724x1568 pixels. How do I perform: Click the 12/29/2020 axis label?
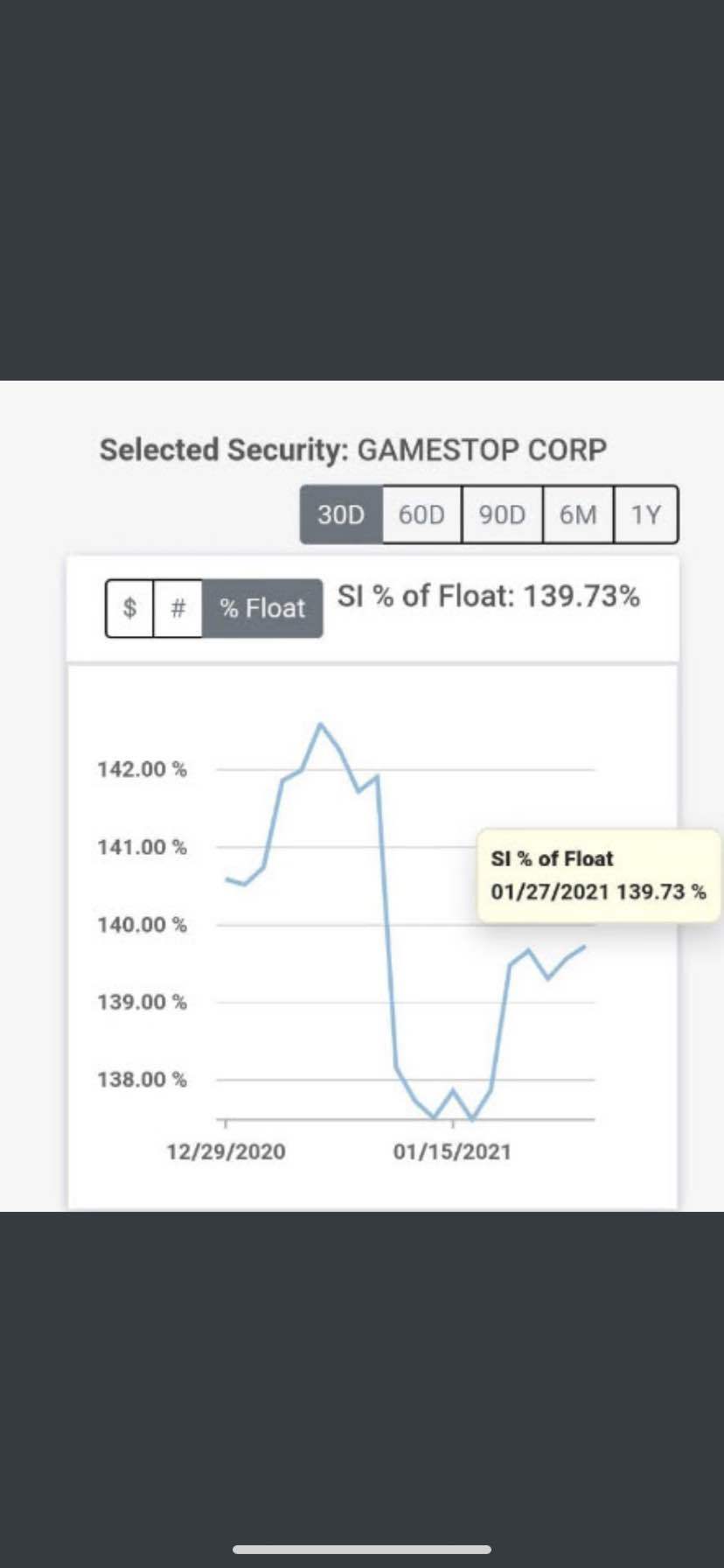pyautogui.click(x=225, y=1151)
